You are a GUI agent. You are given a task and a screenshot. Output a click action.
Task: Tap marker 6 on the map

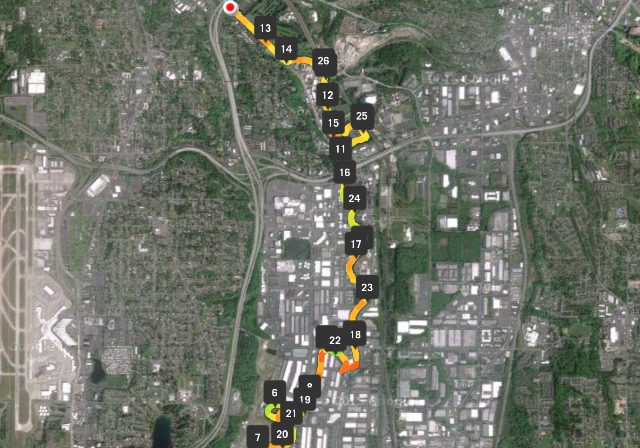point(274,393)
